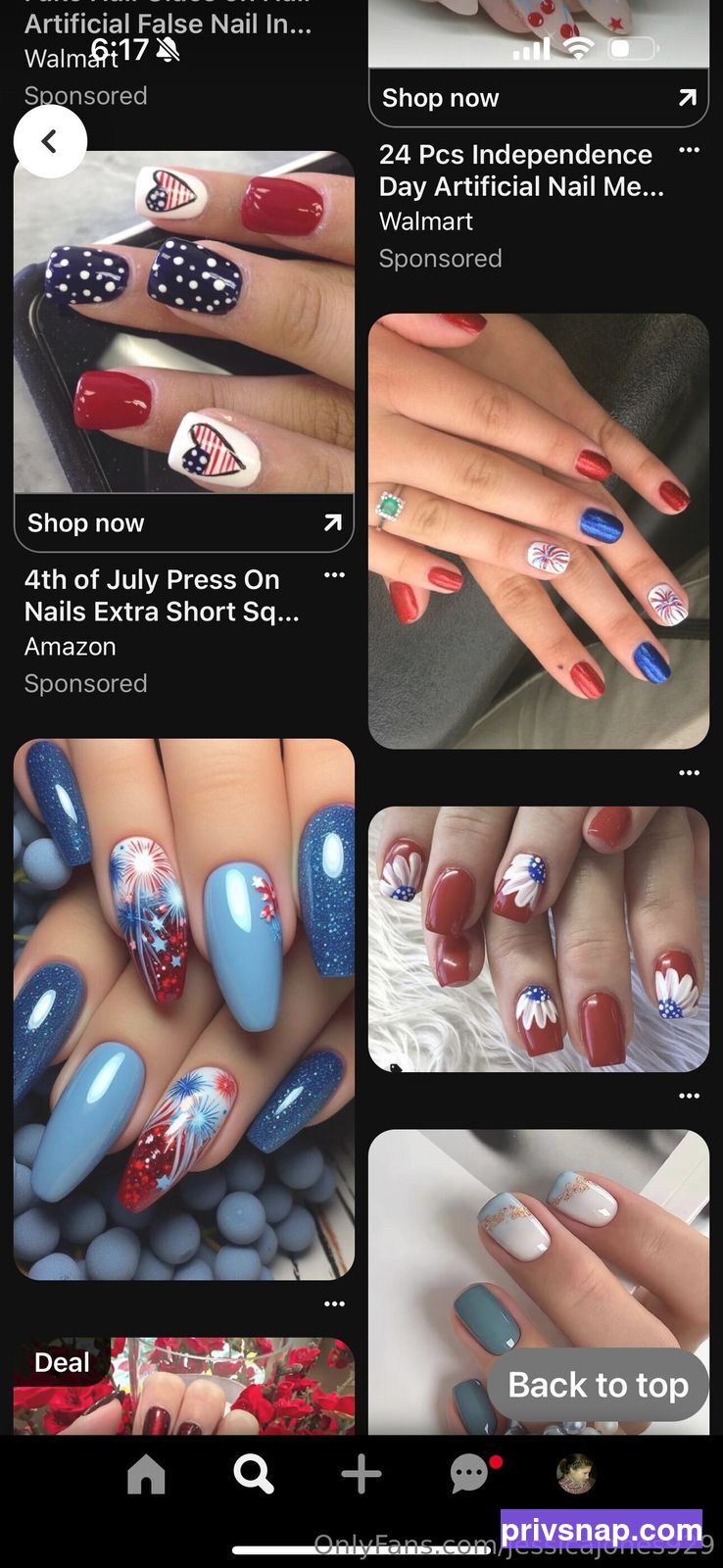Switch to the Search tab
This screenshot has height=1568, width=723.
point(254,1474)
